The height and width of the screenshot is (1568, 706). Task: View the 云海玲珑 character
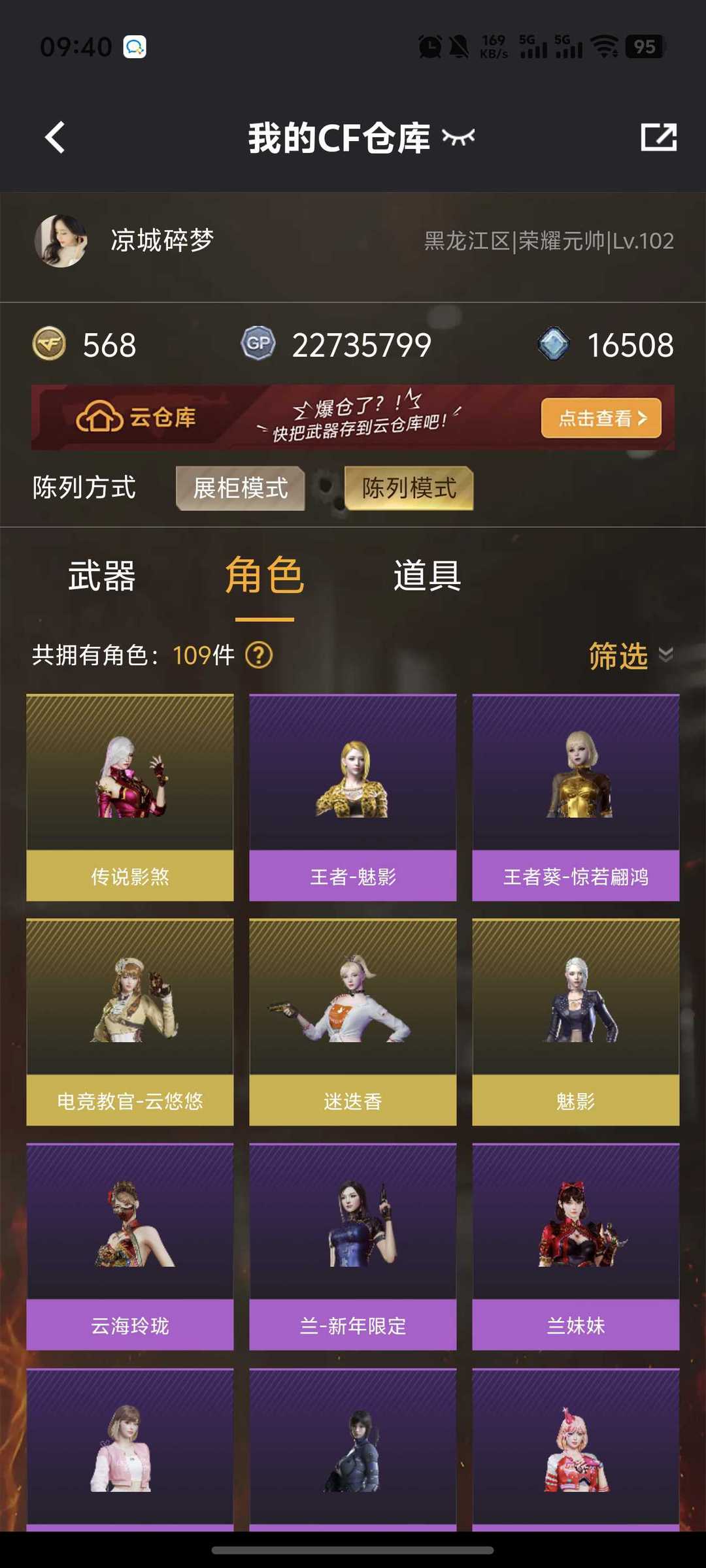pyautogui.click(x=130, y=1247)
